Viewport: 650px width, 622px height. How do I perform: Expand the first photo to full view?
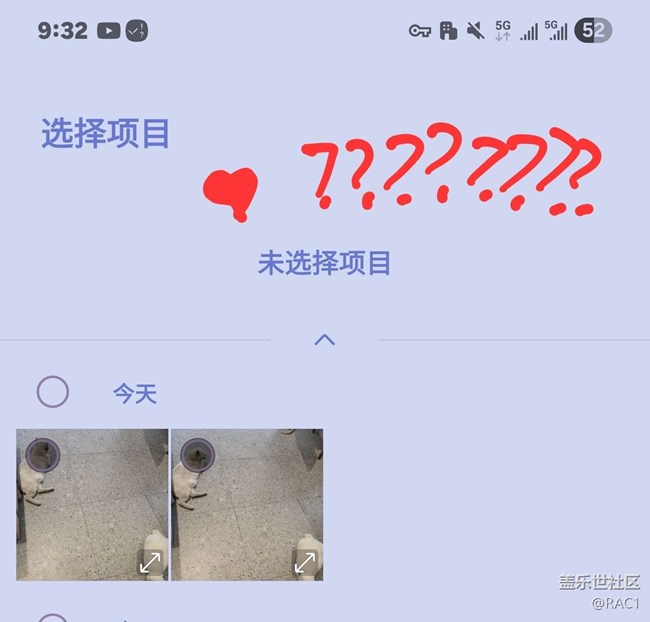point(150,562)
